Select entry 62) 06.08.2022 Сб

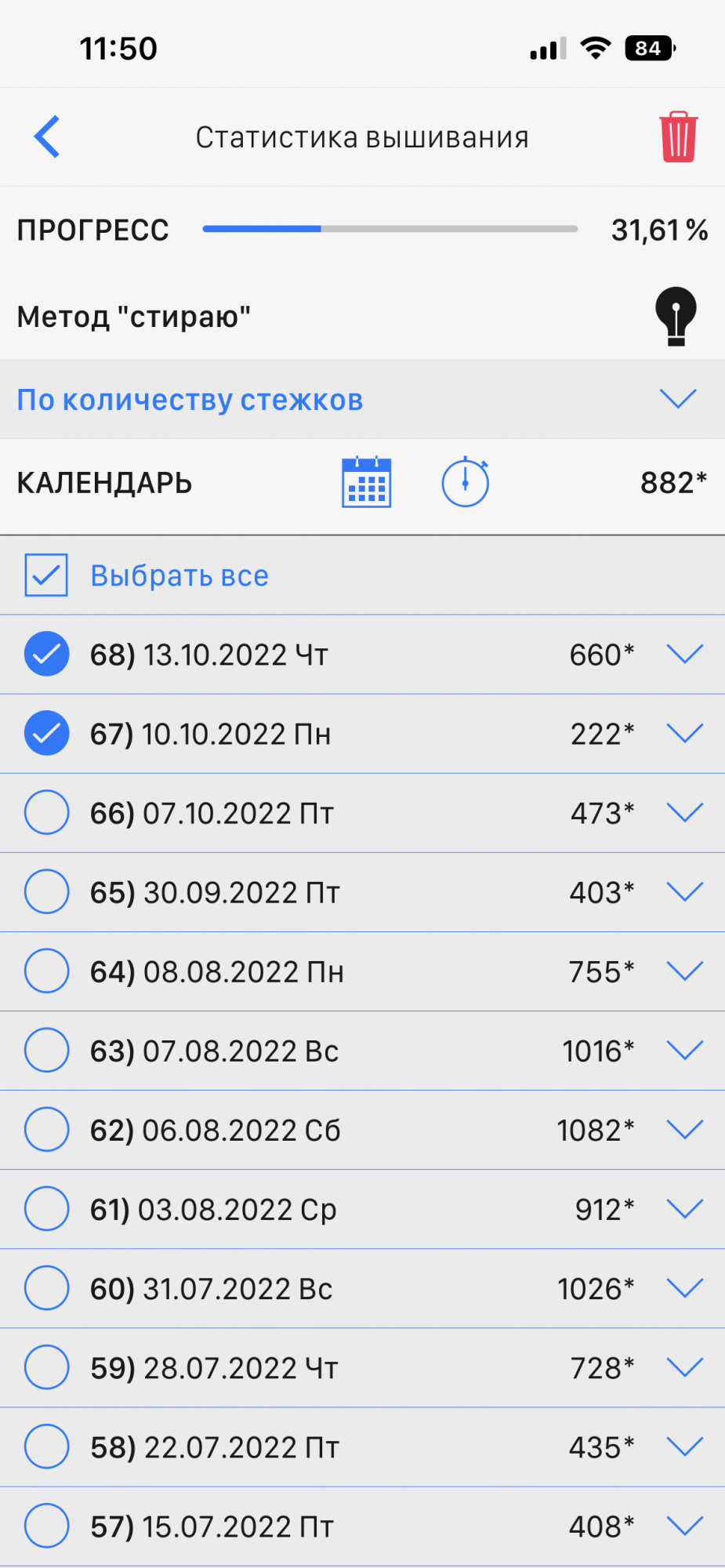pos(47,1129)
